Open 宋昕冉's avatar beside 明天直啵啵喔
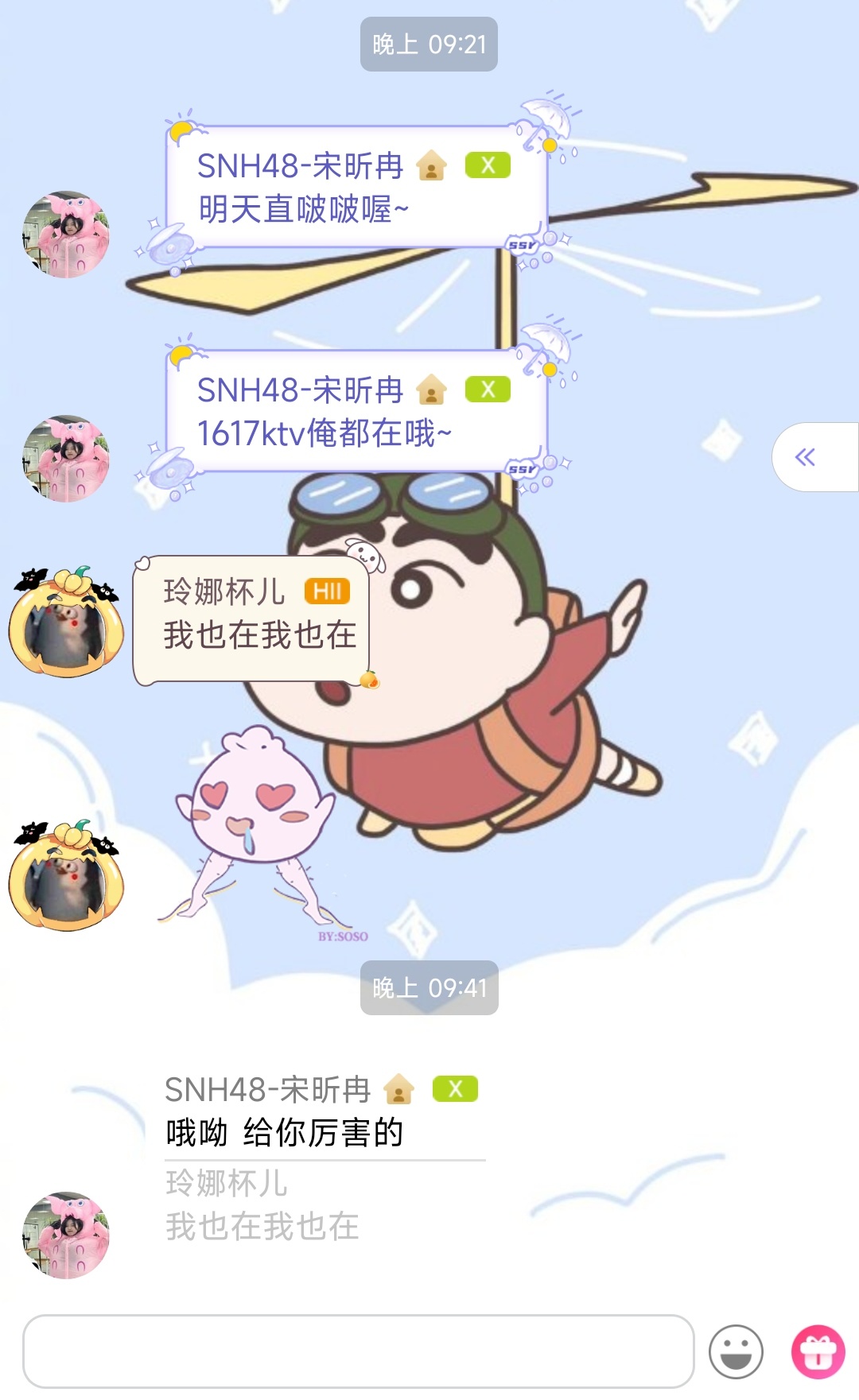This screenshot has width=859, height=1400. 66,235
